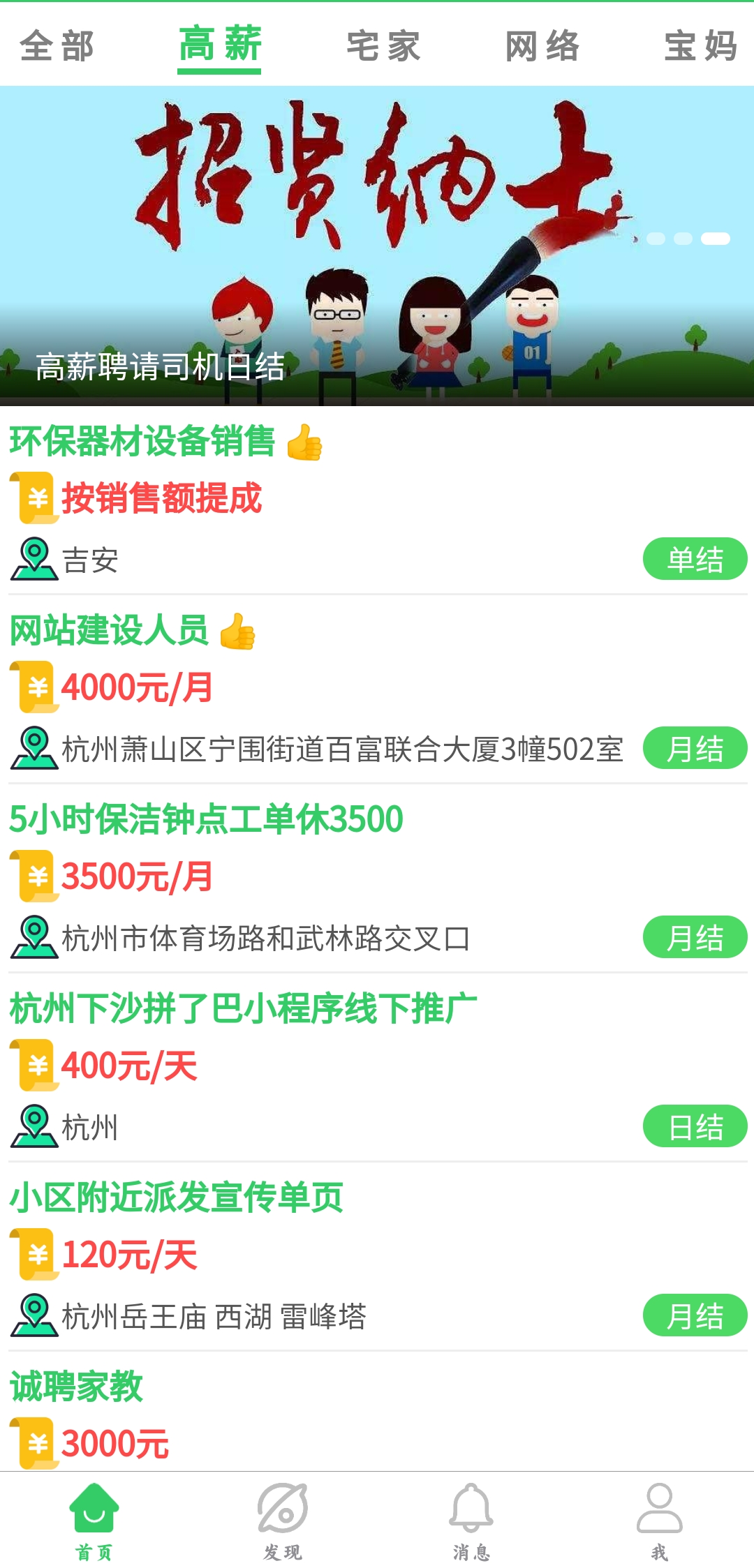Open 杭州下沙拼了巴小程序线下推广 job

coord(243,1008)
